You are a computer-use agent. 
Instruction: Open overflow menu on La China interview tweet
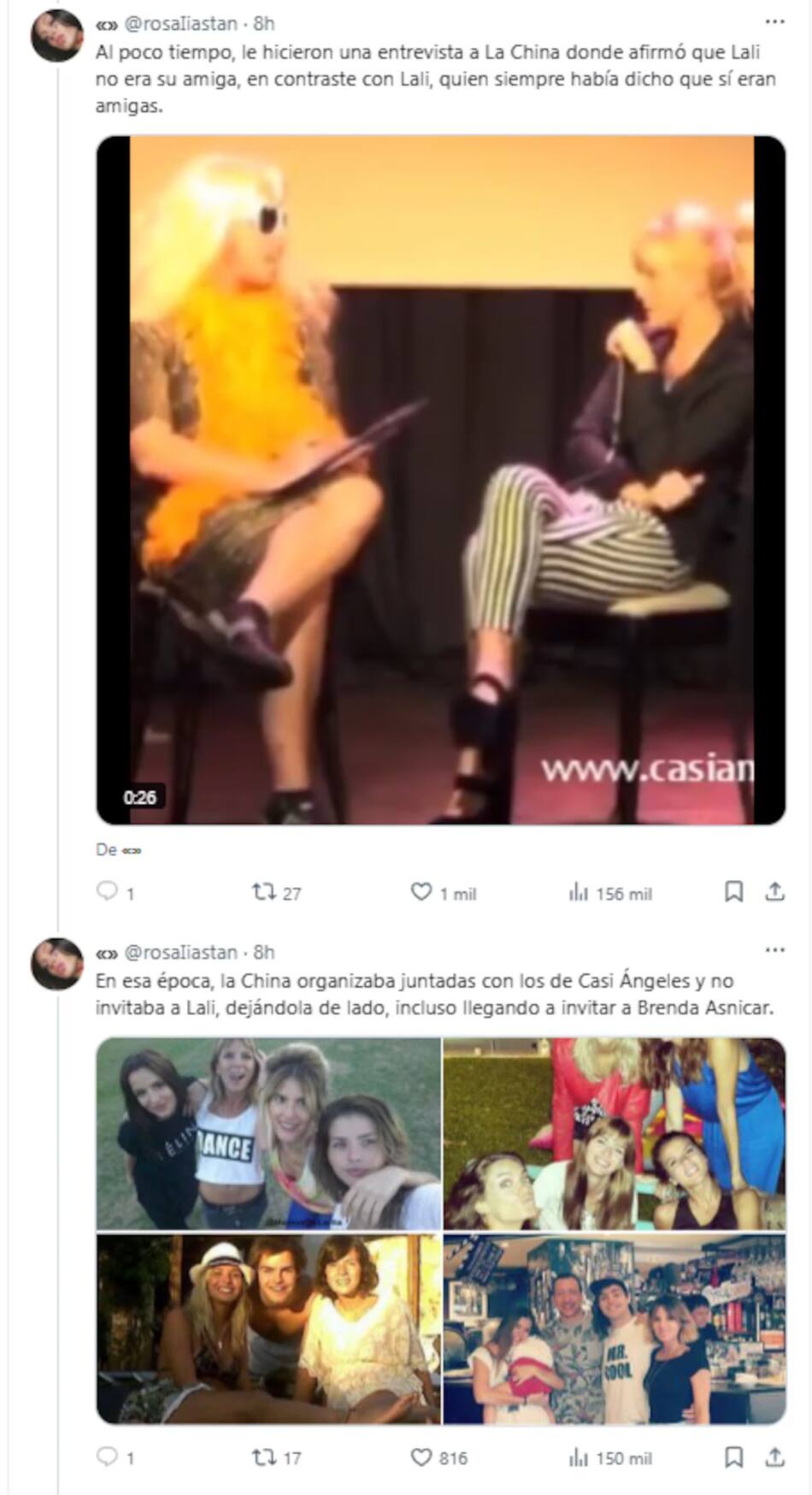(774, 22)
